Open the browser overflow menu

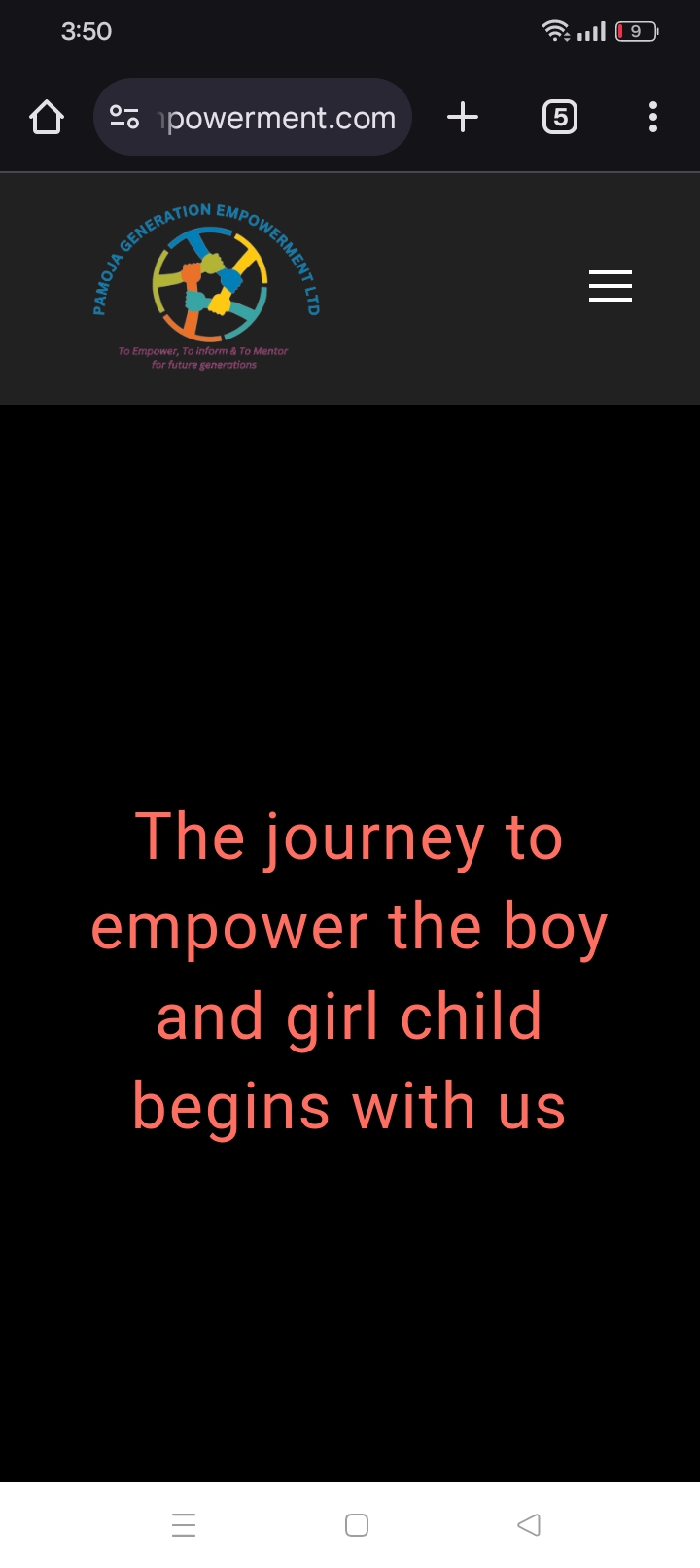pyautogui.click(x=653, y=118)
